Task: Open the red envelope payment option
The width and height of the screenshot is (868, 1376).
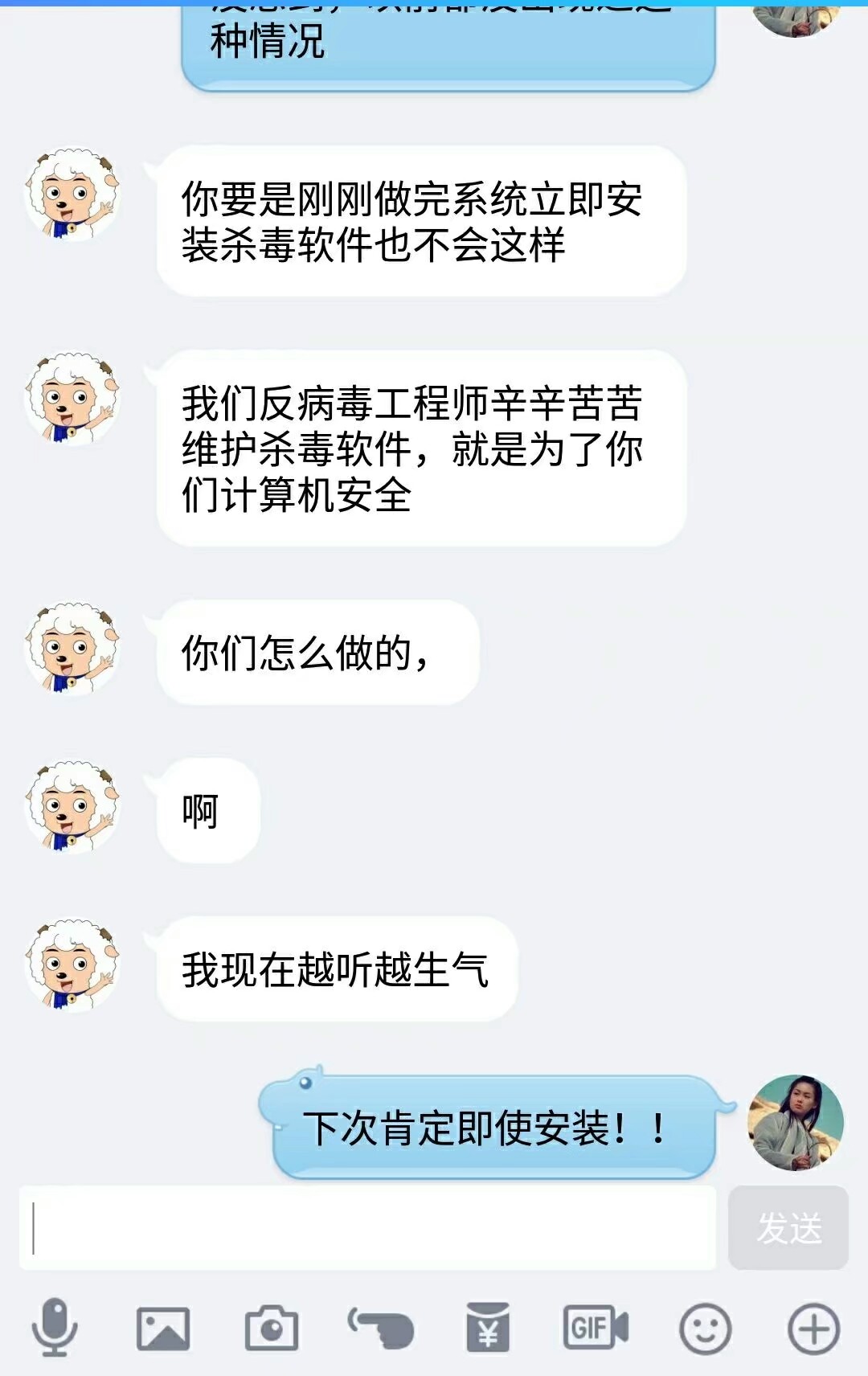Action: point(488,1328)
